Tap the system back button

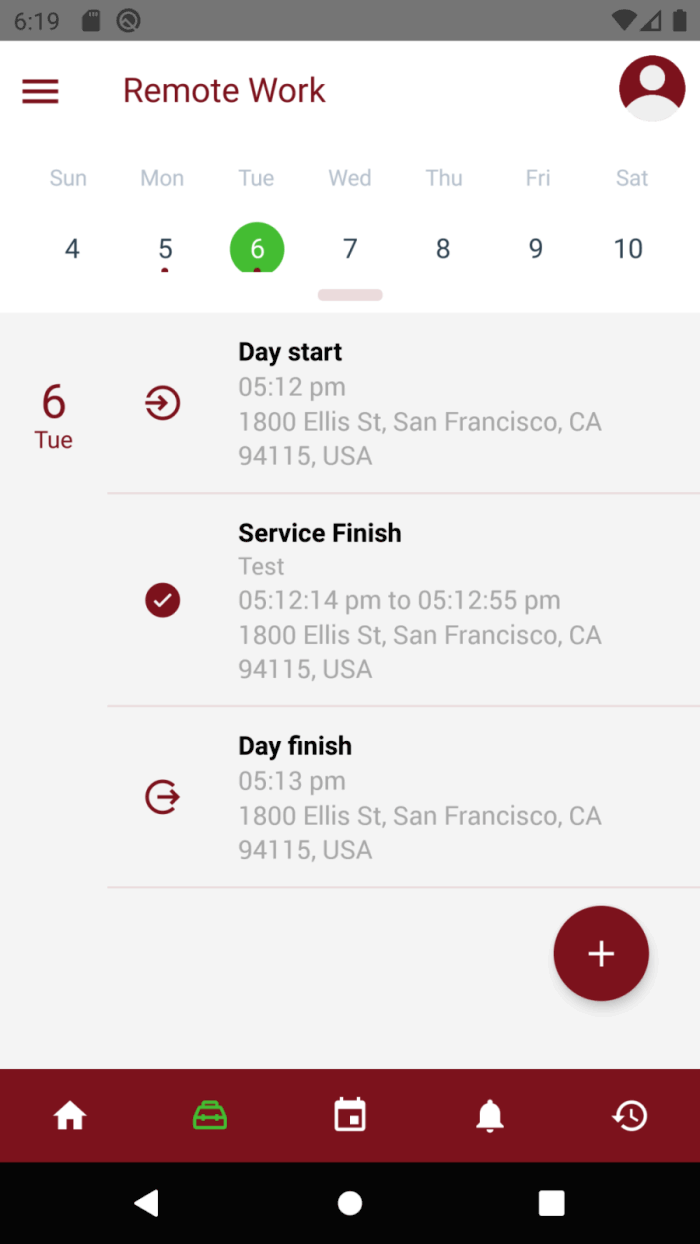point(147,1203)
